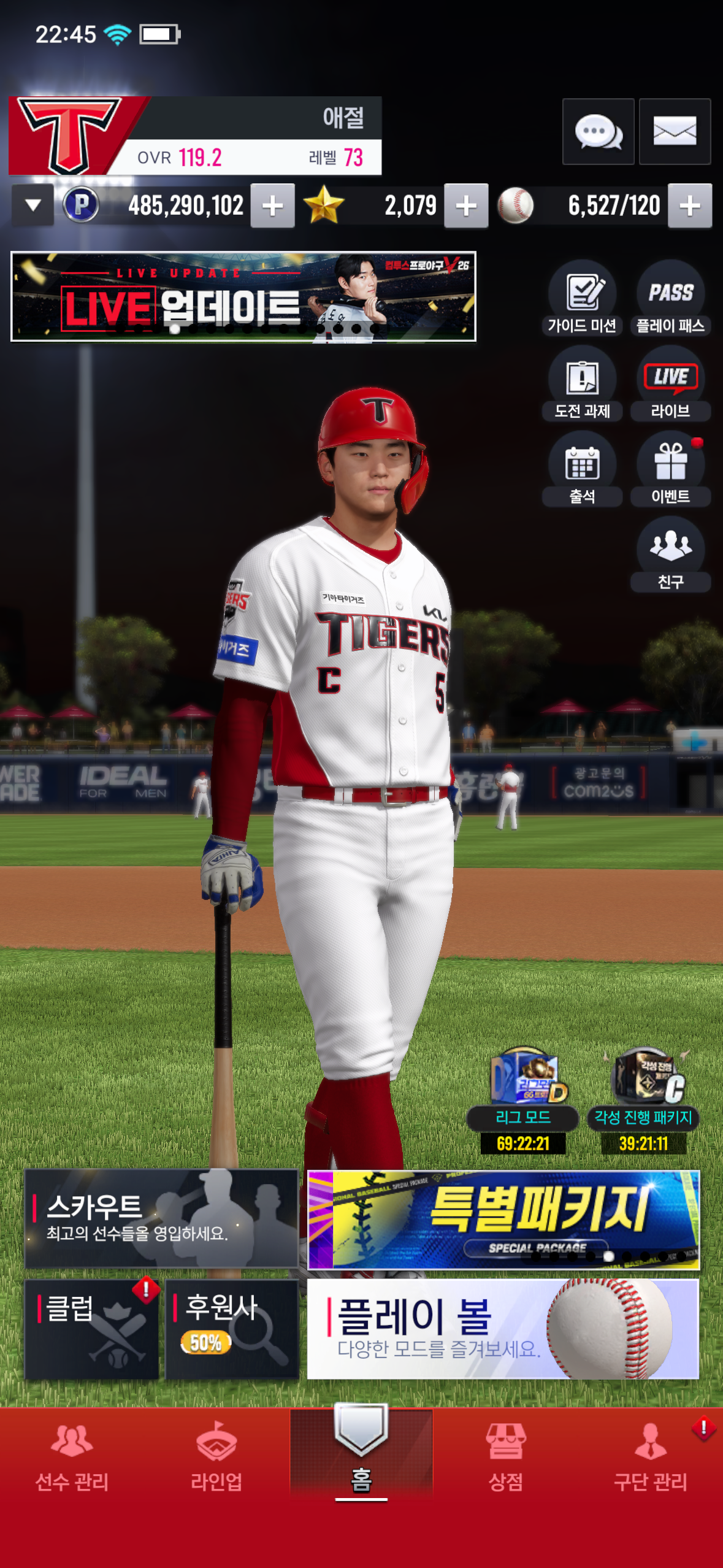The height and width of the screenshot is (1568, 723).
Task: Open the 친구 friends list
Action: click(670, 554)
